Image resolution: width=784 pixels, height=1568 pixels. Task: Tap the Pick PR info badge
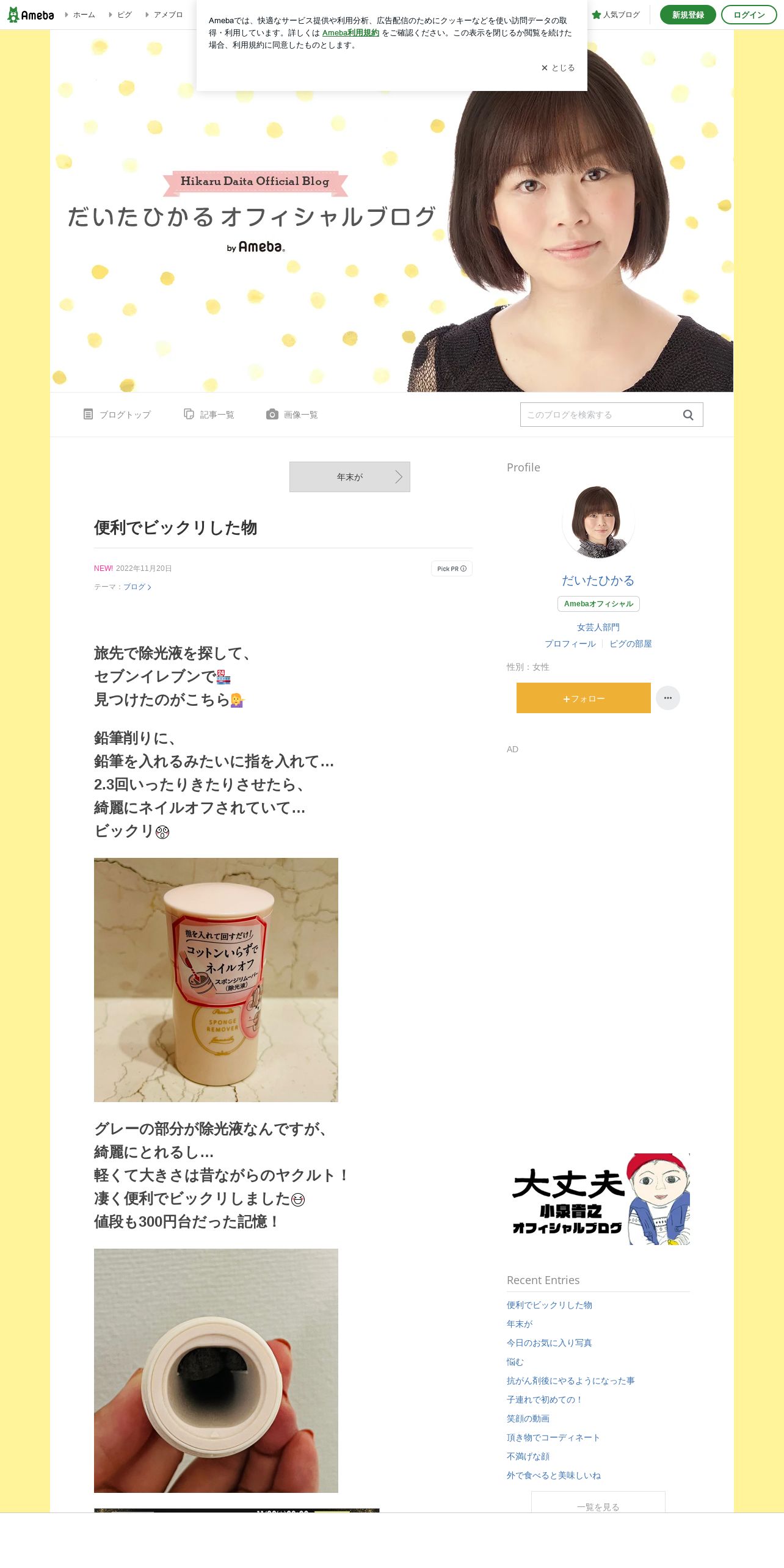click(452, 568)
